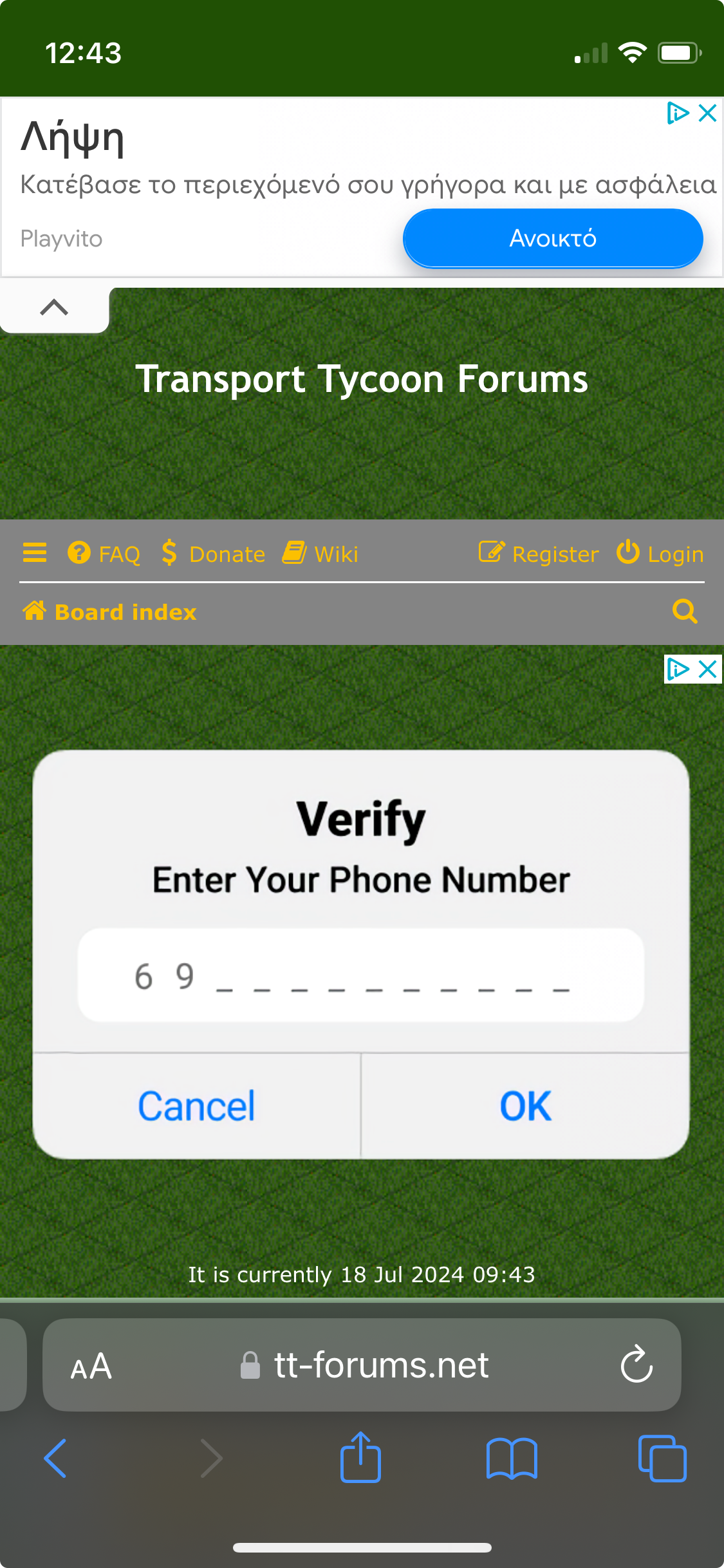Collapse the ad with the chevron tab
Image resolution: width=724 pixels, height=1568 pixels.
click(54, 308)
